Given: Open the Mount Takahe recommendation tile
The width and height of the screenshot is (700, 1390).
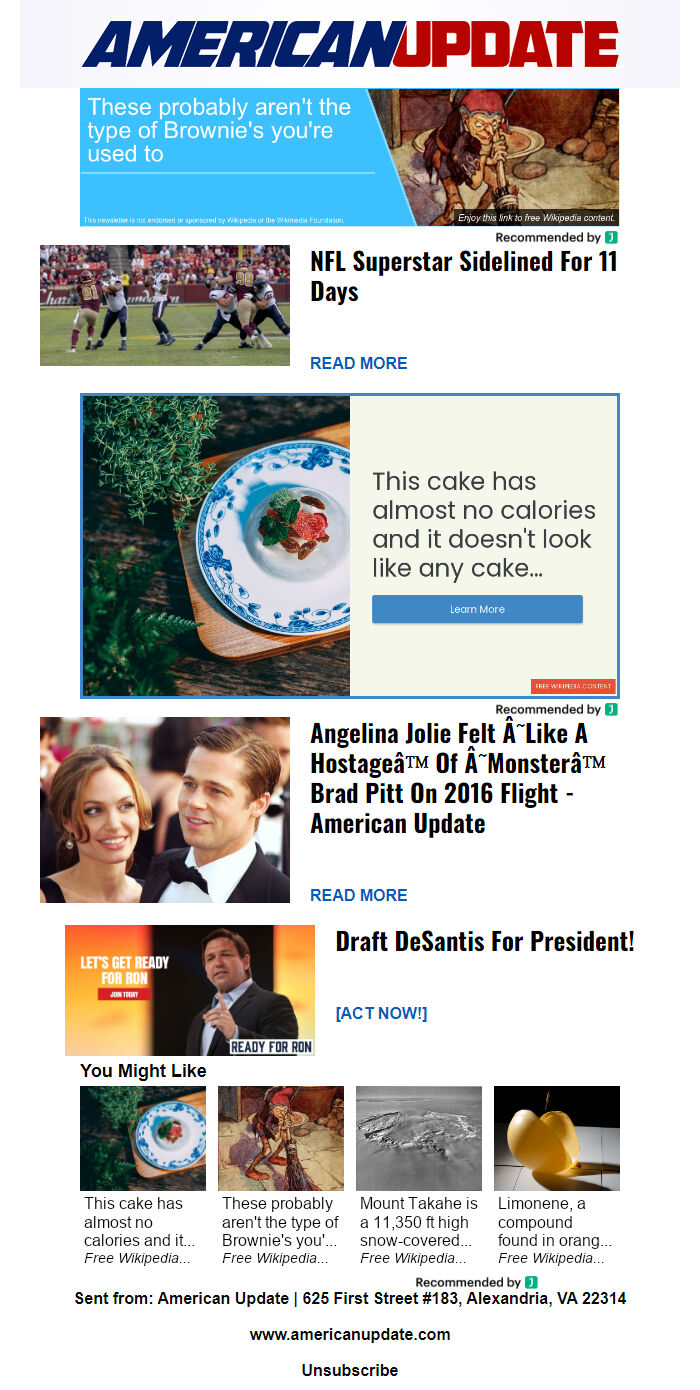Looking at the screenshot, I should pos(419,1175).
